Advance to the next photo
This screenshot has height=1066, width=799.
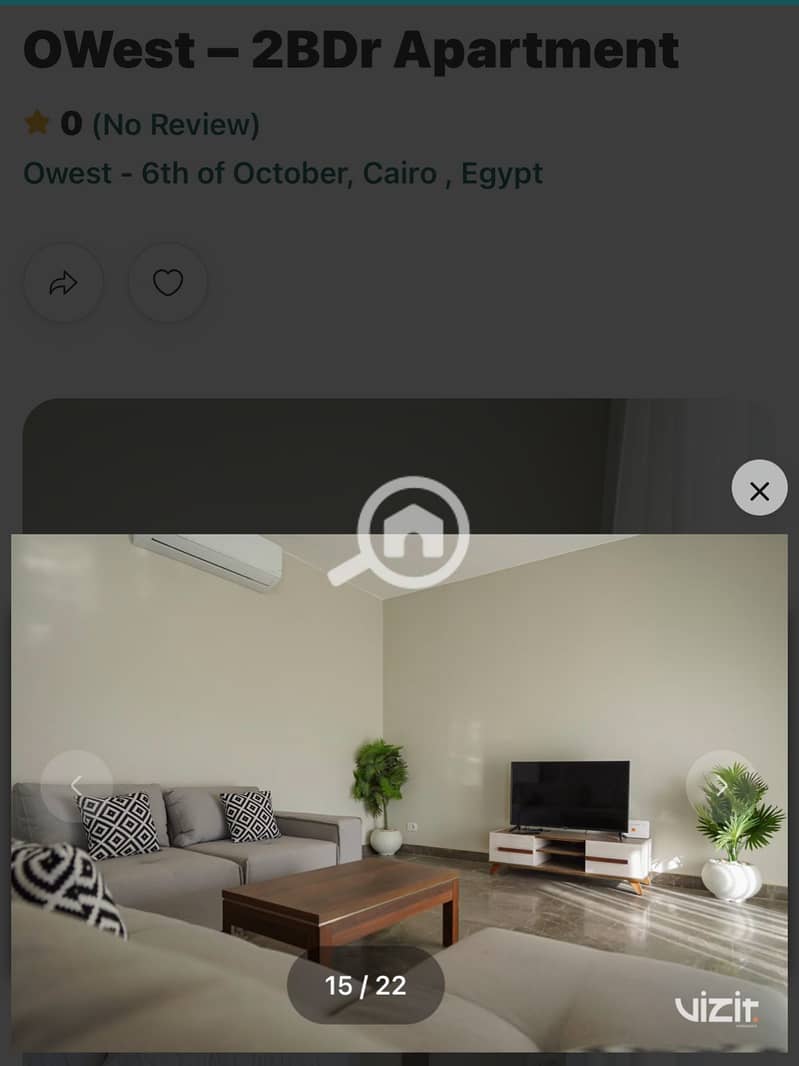[x=721, y=786]
